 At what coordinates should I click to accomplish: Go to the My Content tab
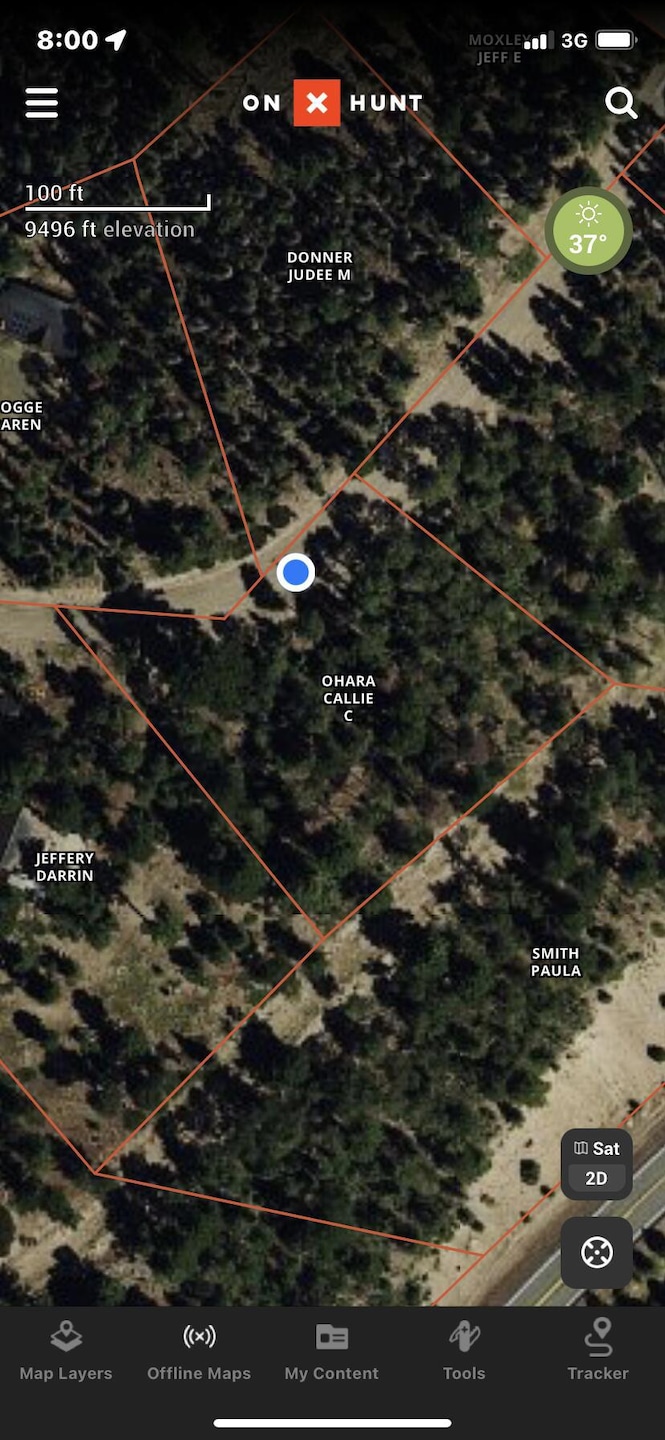coord(331,1351)
